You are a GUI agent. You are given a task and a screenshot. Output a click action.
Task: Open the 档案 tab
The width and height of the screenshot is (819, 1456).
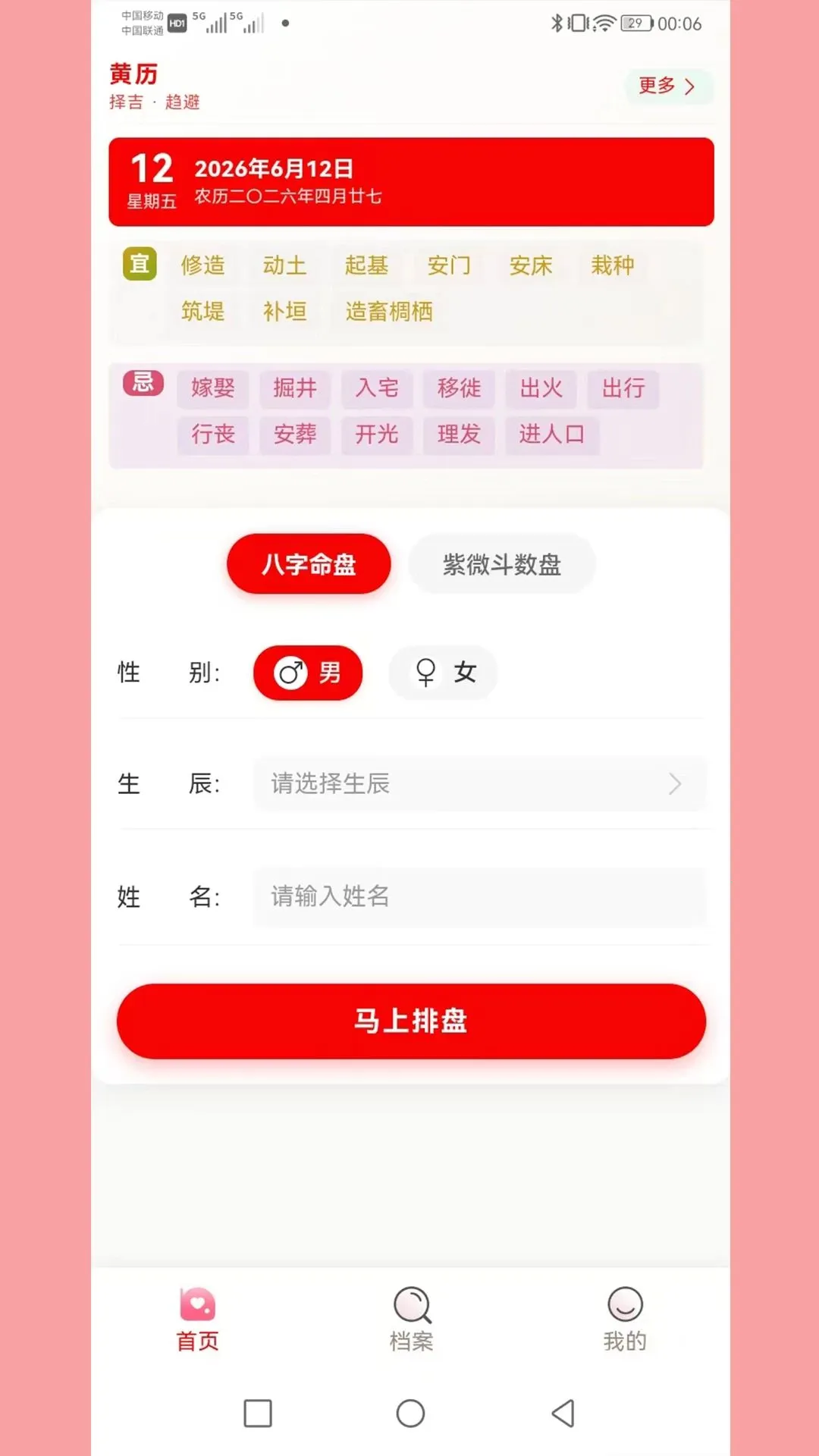pyautogui.click(x=411, y=1319)
